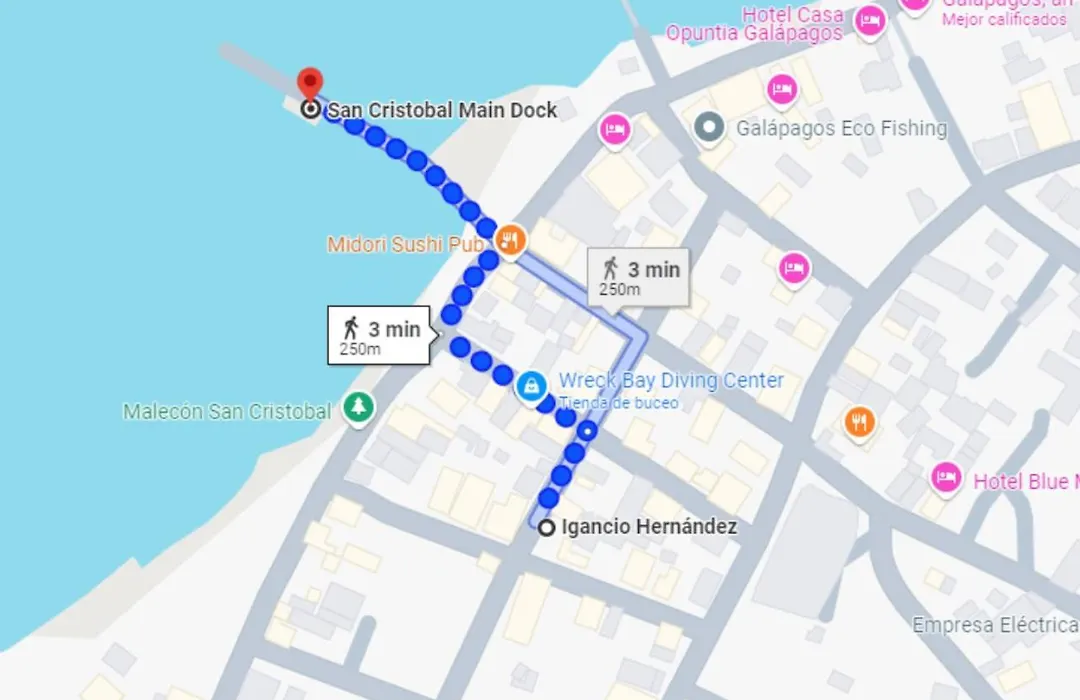Choose the alternate gray 3 min walking route
The width and height of the screenshot is (1080, 700).
point(638,277)
